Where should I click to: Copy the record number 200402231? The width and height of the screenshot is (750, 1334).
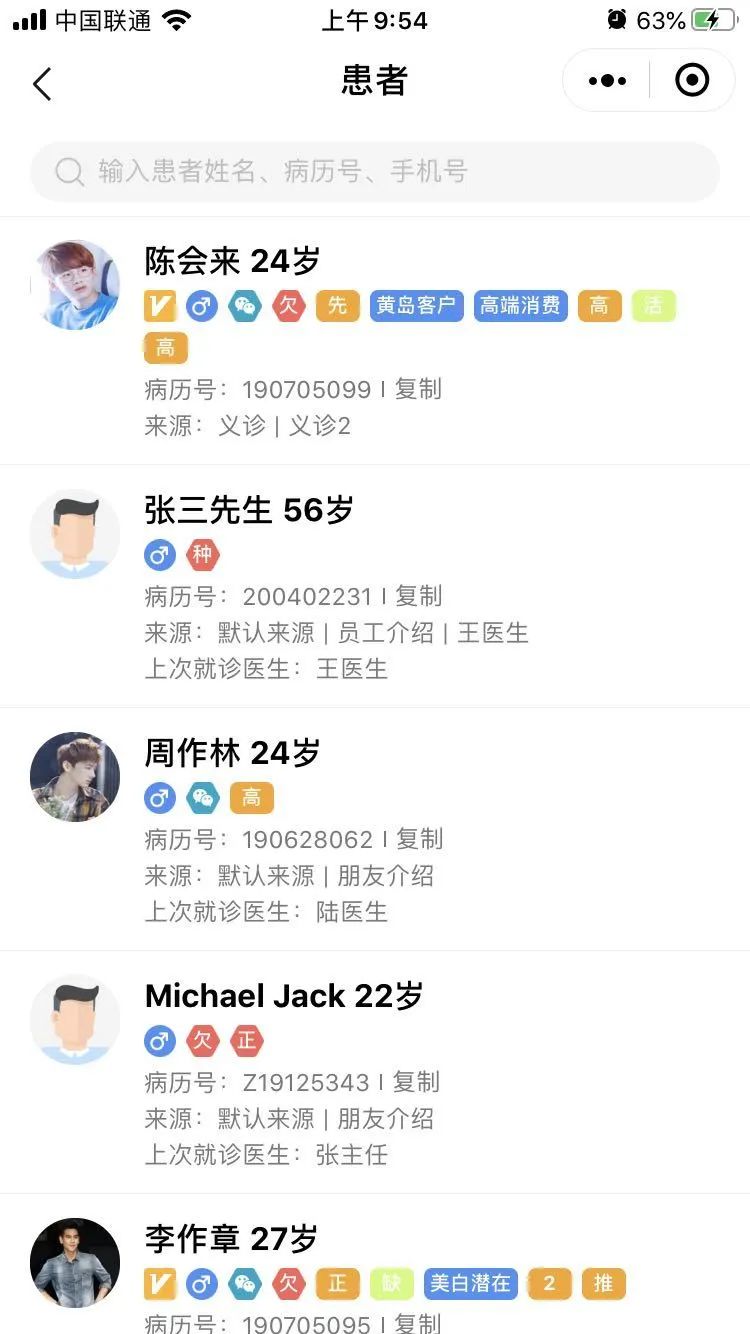coord(418,596)
